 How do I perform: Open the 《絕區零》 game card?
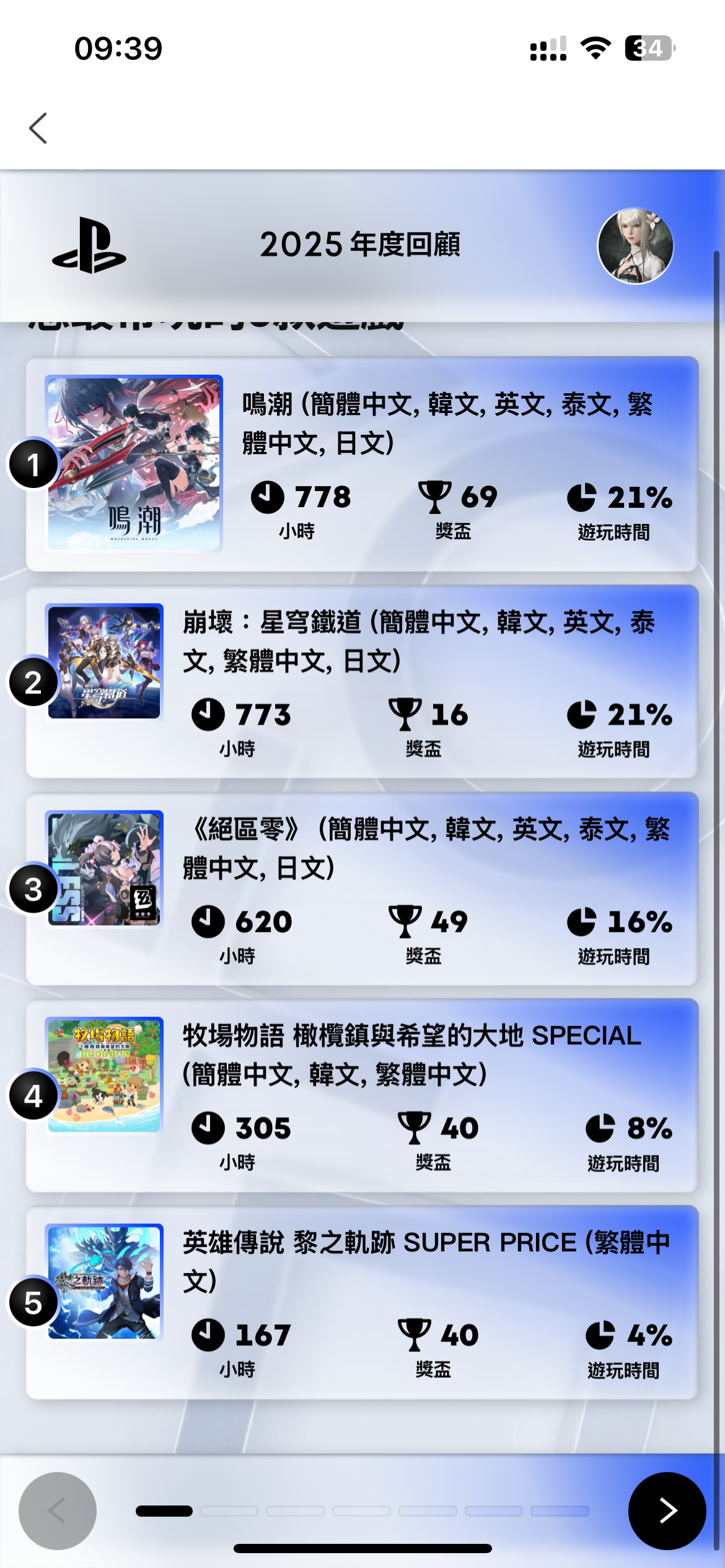coord(362,889)
